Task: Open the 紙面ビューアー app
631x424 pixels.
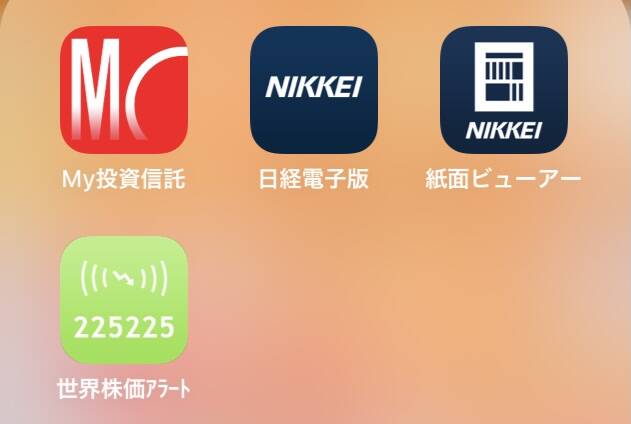Action: (503, 89)
